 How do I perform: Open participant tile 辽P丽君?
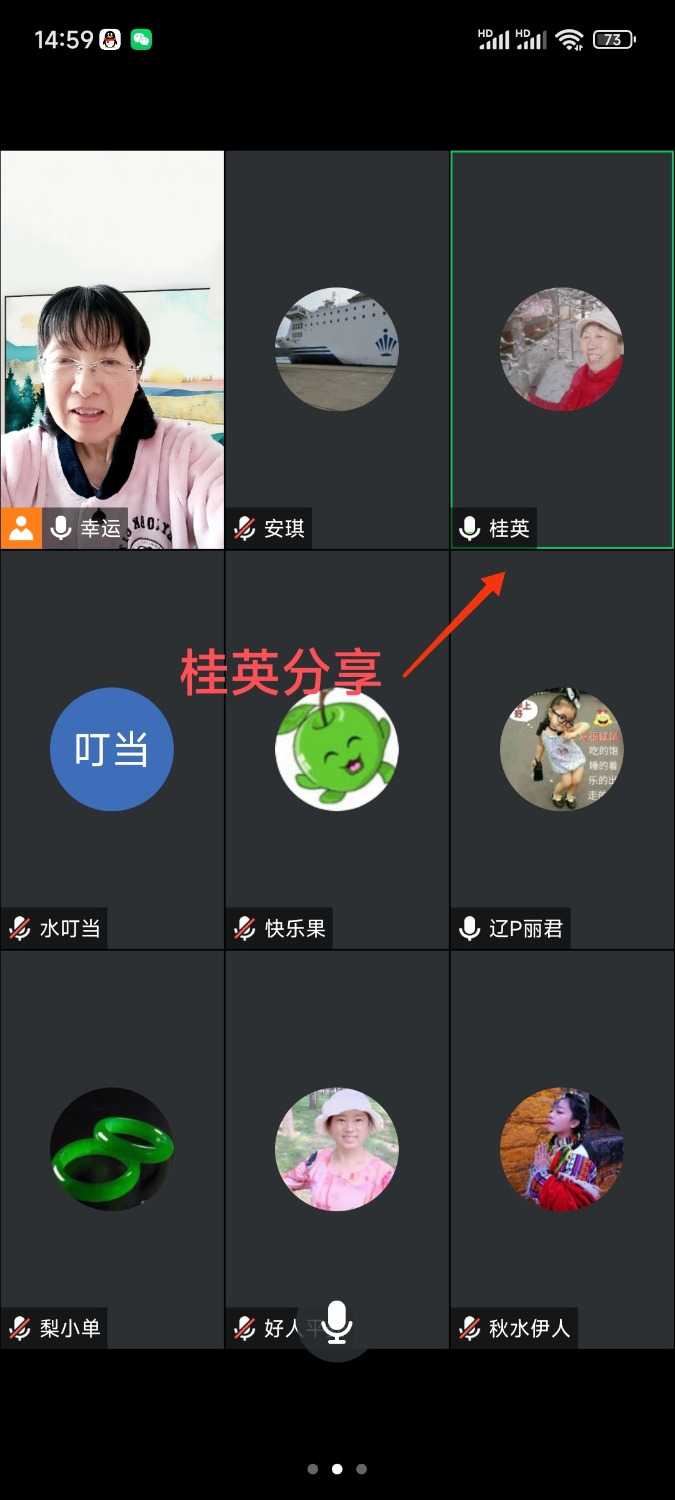(562, 750)
